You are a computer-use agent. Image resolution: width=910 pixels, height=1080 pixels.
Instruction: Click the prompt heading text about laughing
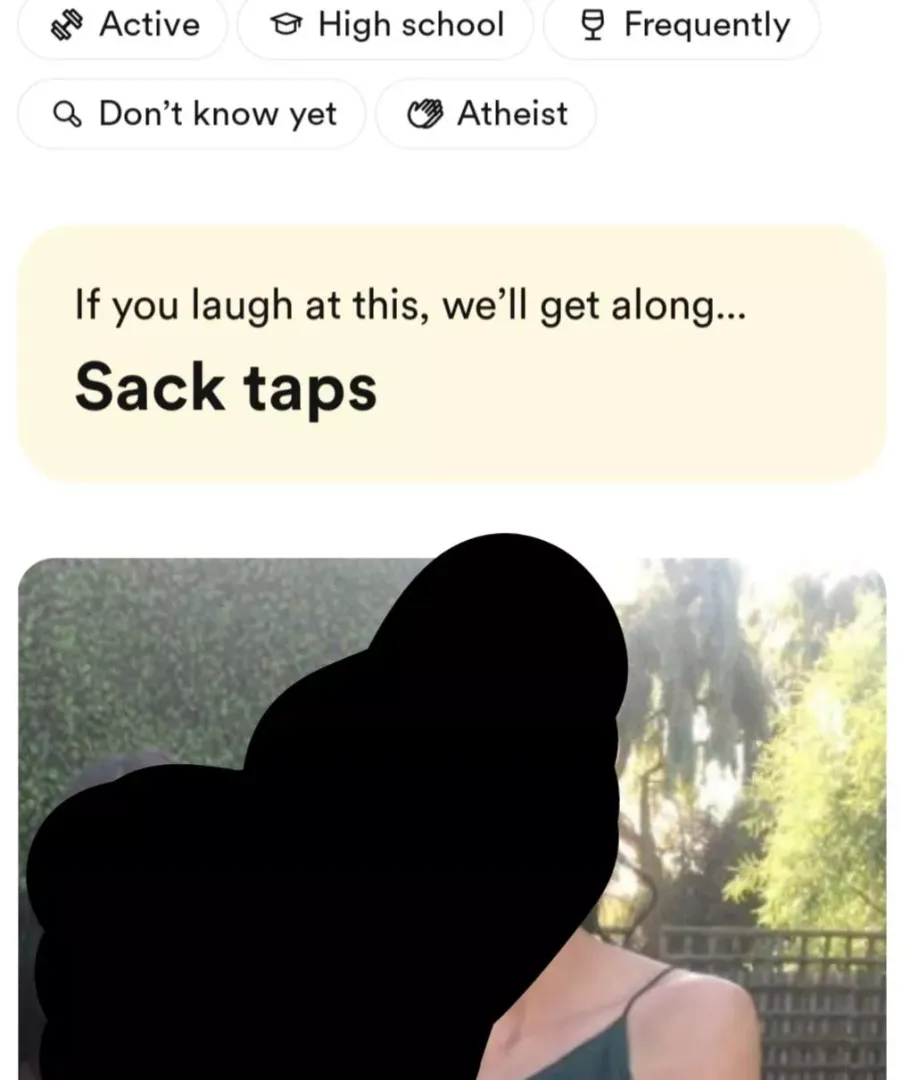point(410,305)
